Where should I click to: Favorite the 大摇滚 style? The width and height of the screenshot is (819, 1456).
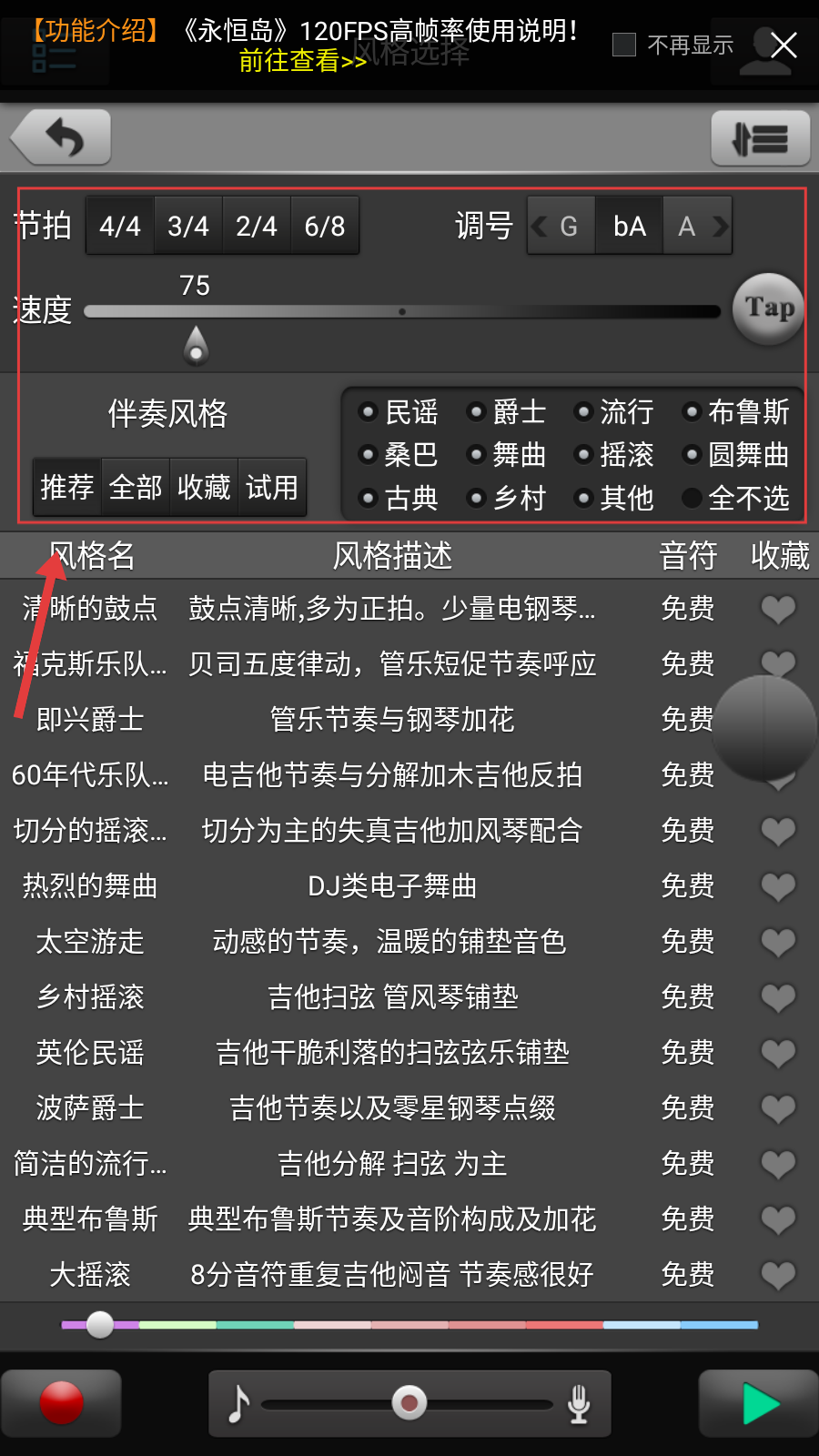click(x=778, y=1275)
